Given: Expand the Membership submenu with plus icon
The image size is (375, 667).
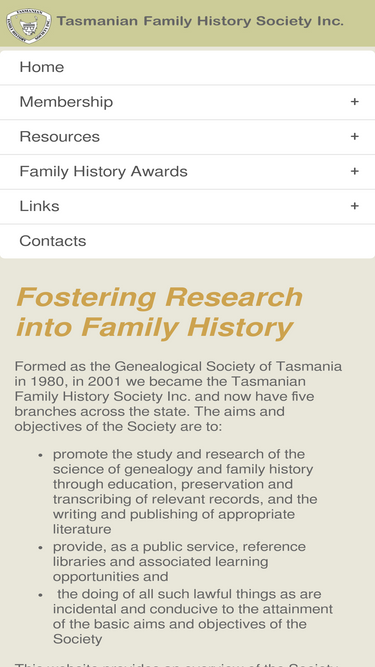Looking at the screenshot, I should click(x=355, y=102).
